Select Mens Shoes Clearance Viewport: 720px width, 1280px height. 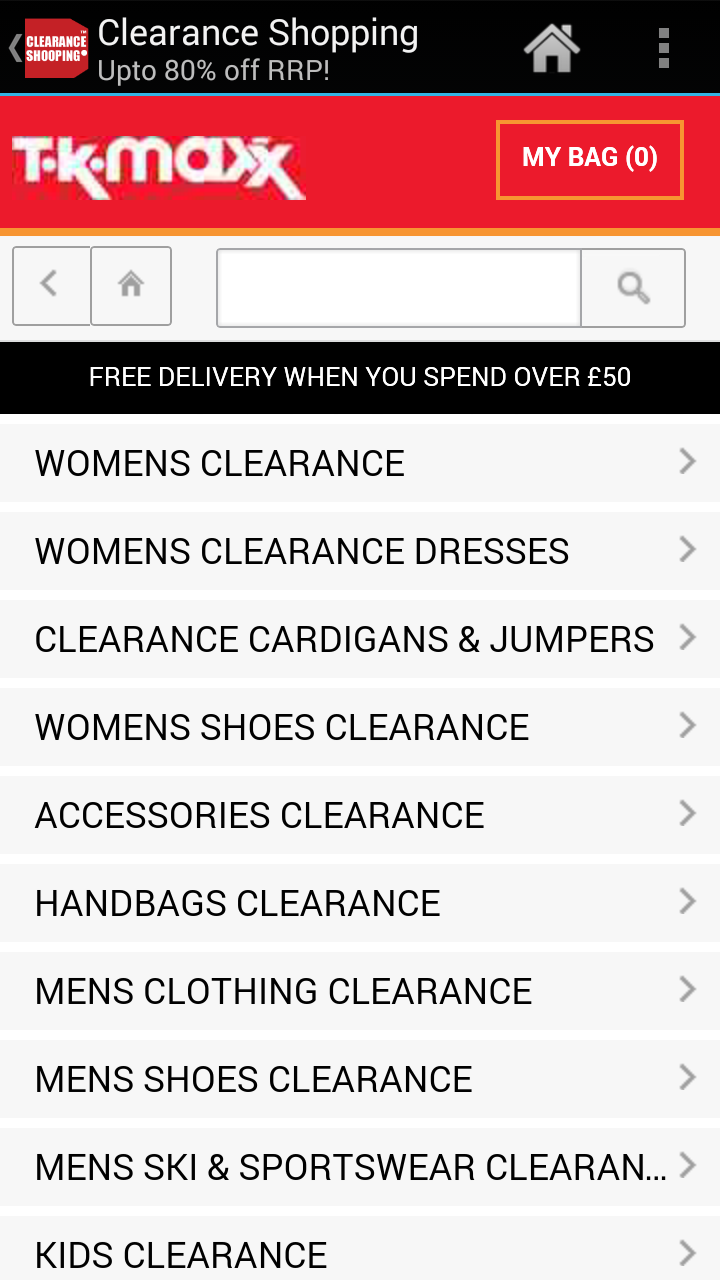[x=360, y=1079]
